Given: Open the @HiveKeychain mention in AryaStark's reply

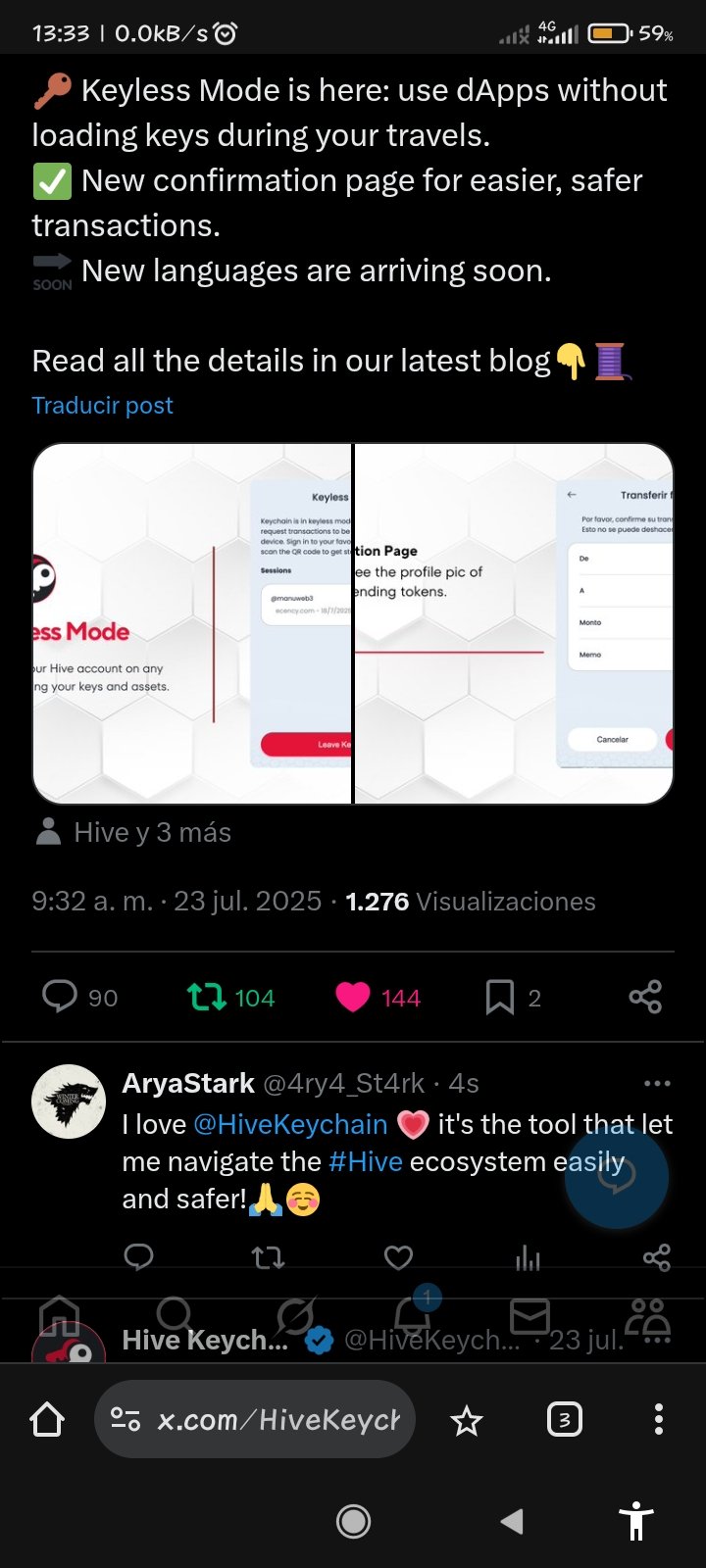Looking at the screenshot, I should (290, 1124).
